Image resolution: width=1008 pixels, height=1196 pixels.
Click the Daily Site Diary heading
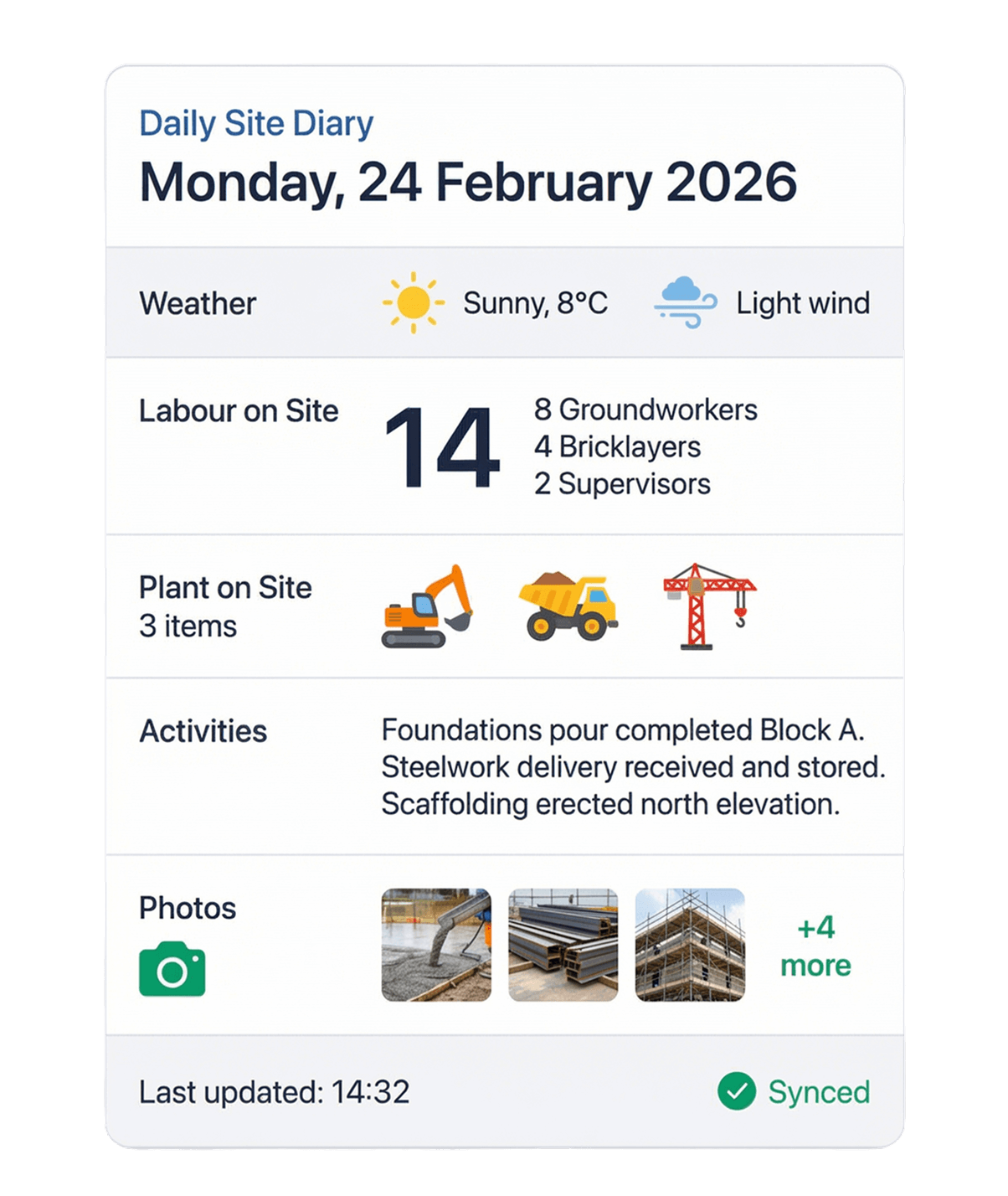tap(256, 122)
